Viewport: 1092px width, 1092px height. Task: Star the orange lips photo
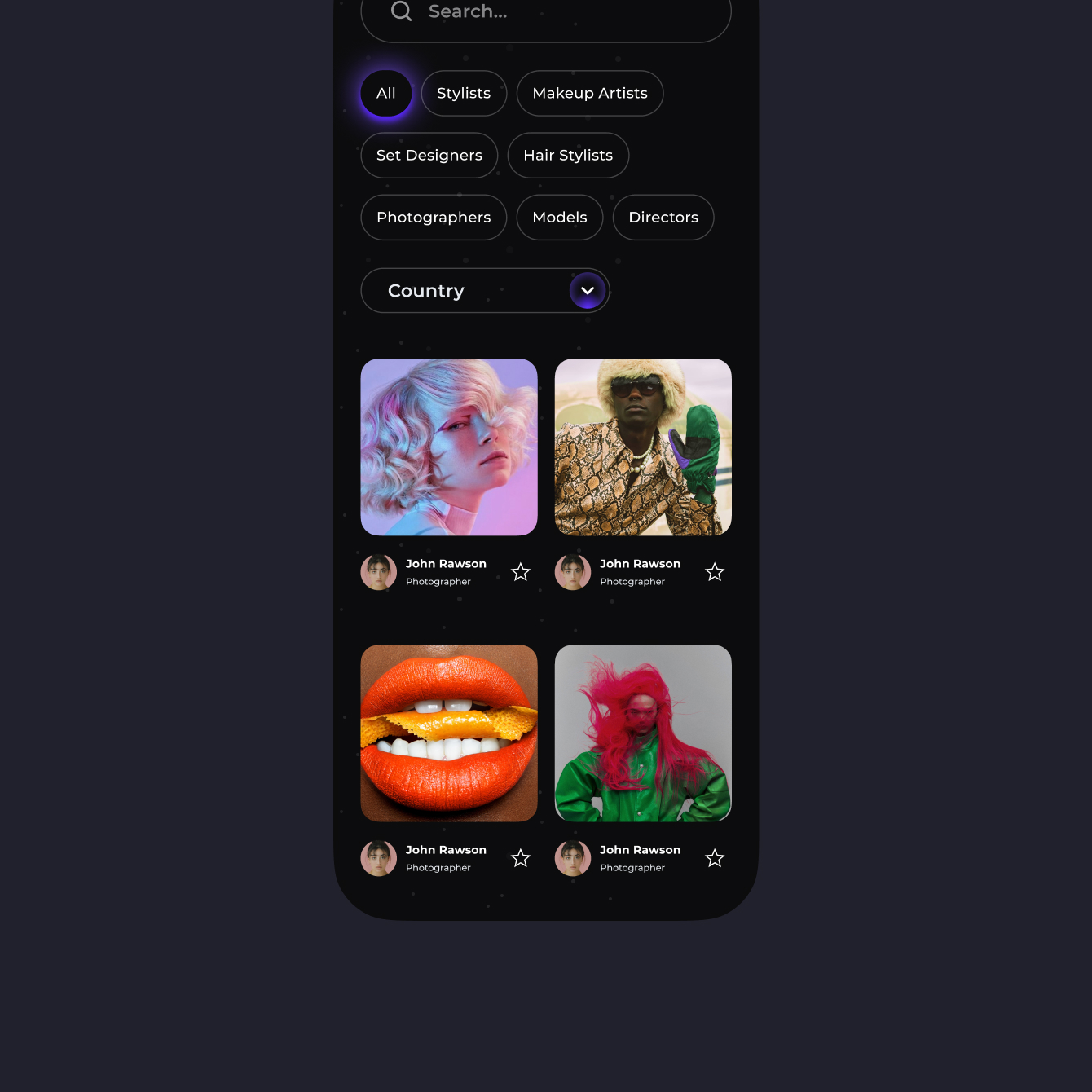click(x=521, y=858)
